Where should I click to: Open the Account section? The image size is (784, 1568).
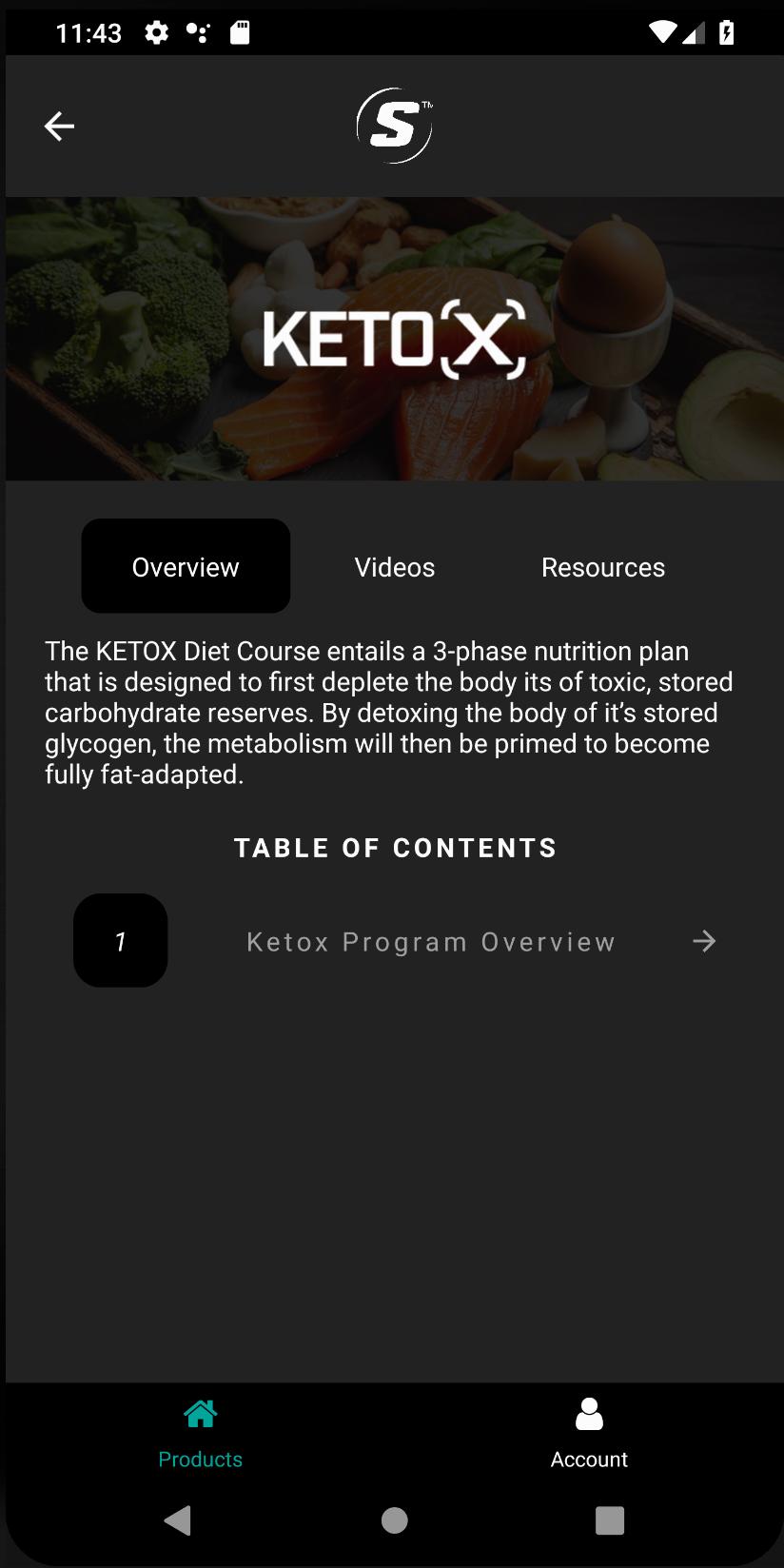[588, 1433]
